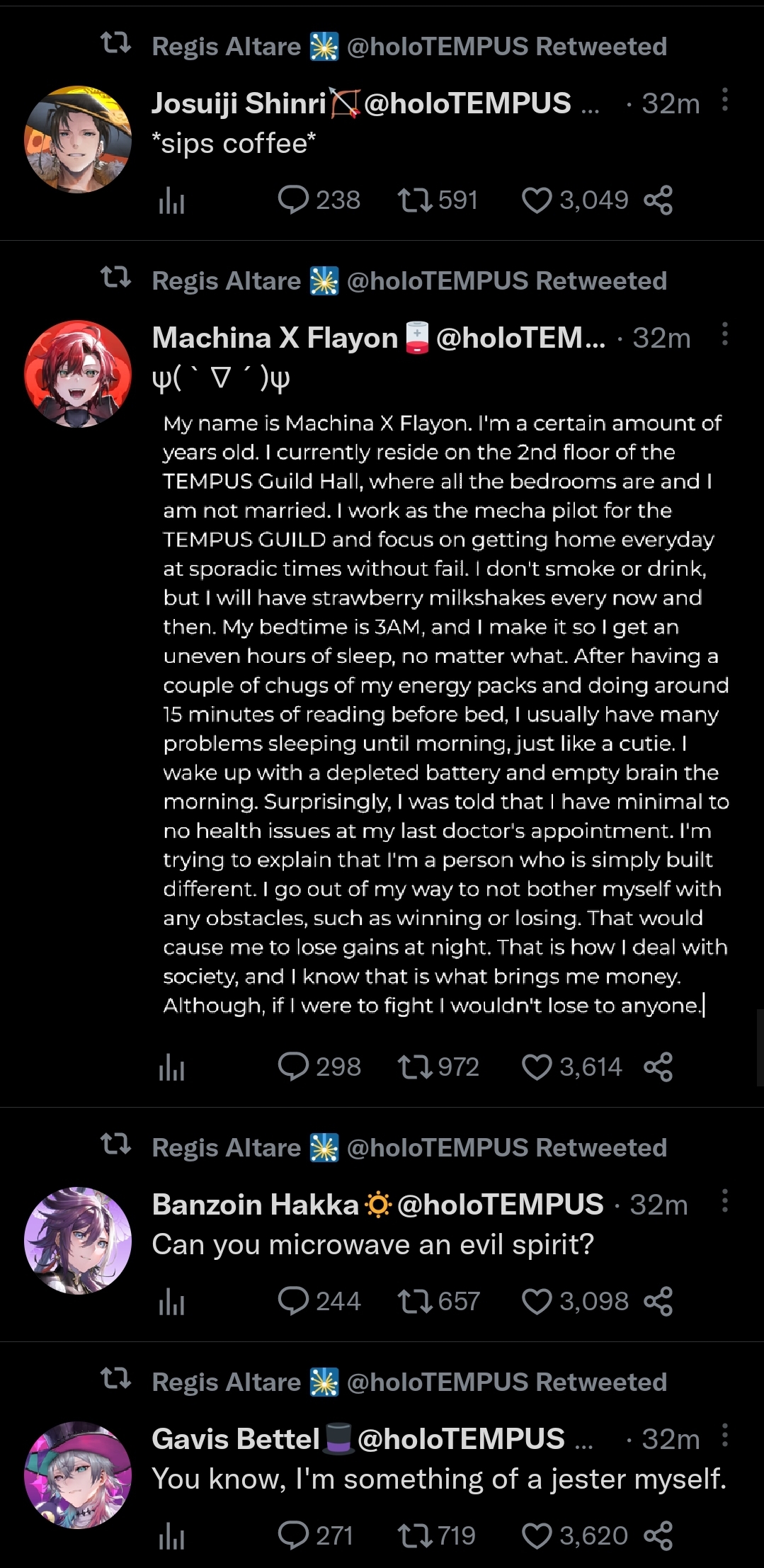Screen dimensions: 764x1568
Task: Open Josuiji Shinri's profile picture
Action: 78,140
